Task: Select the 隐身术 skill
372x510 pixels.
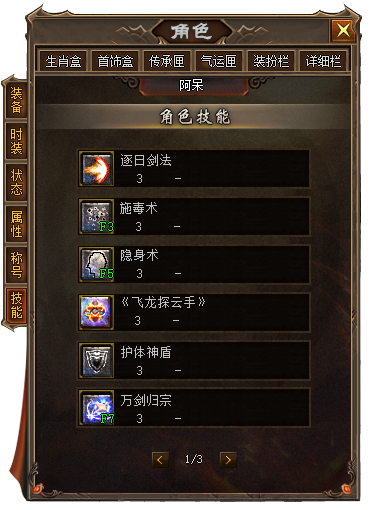Action: coord(194,264)
